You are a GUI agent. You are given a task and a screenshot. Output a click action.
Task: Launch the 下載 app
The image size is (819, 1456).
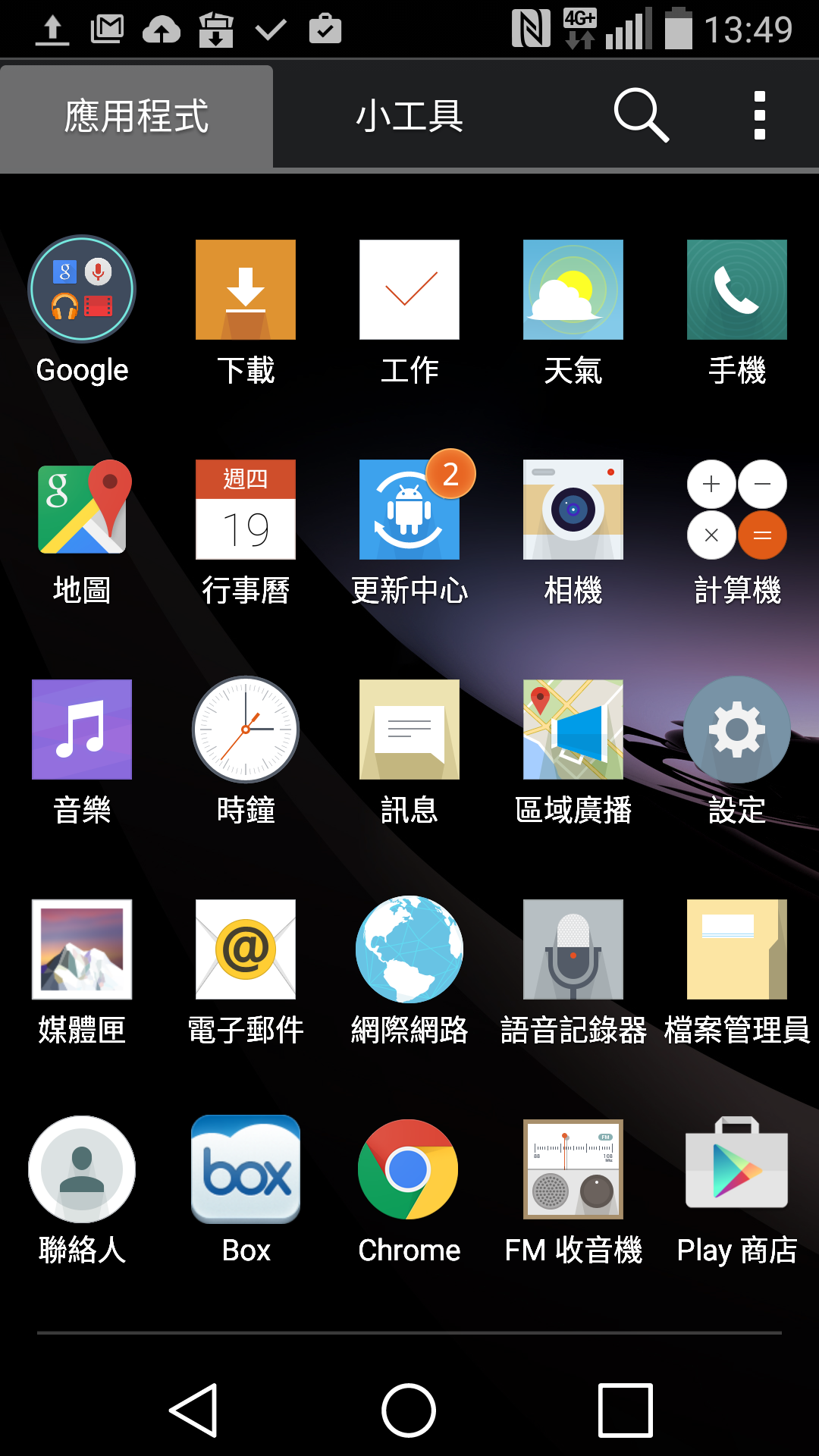tap(246, 290)
